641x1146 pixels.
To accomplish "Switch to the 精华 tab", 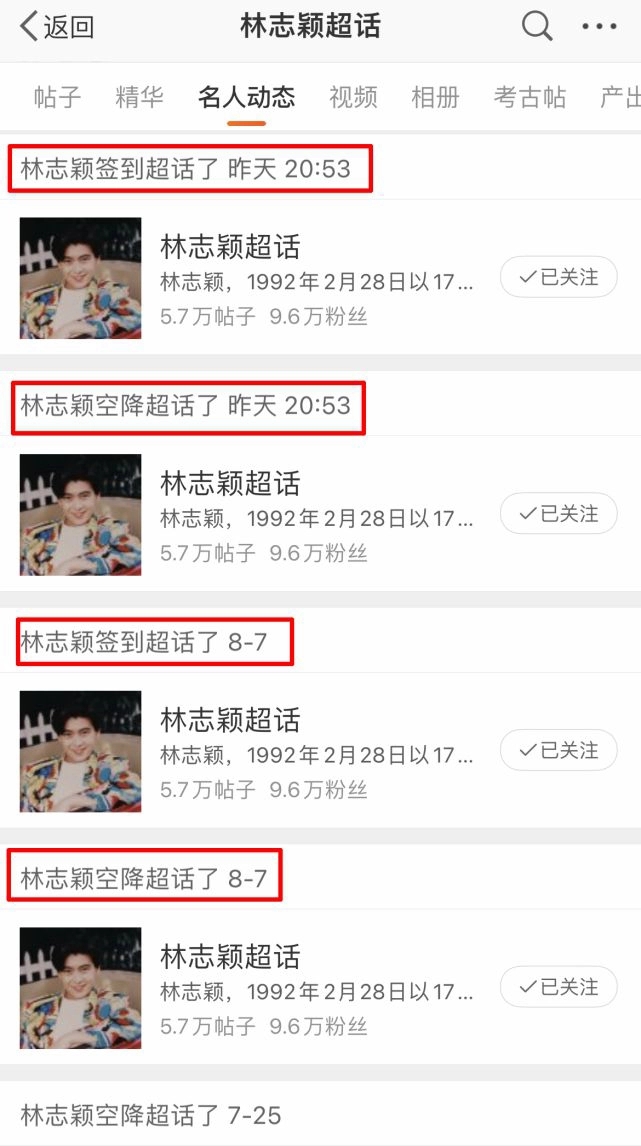I will [140, 97].
